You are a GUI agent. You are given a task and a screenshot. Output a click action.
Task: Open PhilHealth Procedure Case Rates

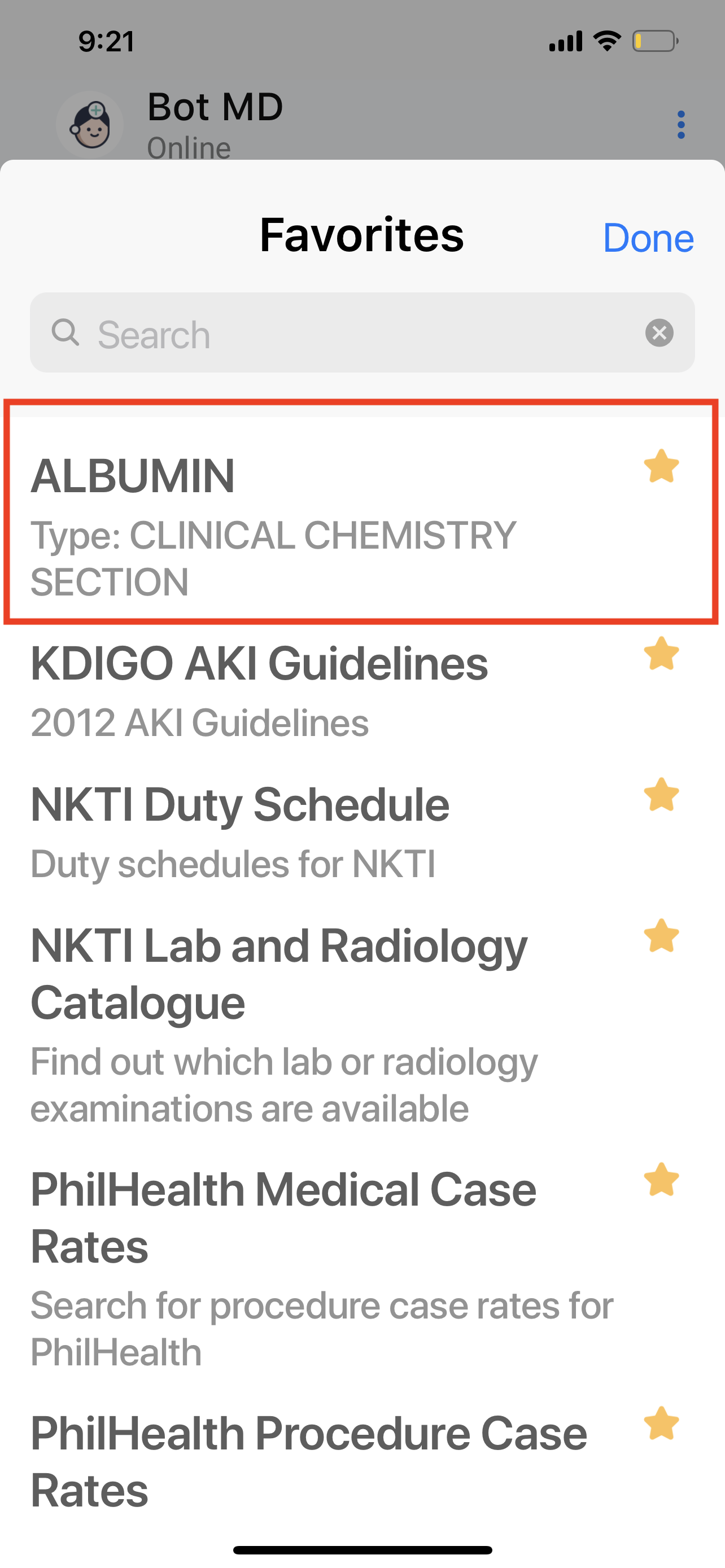coord(309,1461)
